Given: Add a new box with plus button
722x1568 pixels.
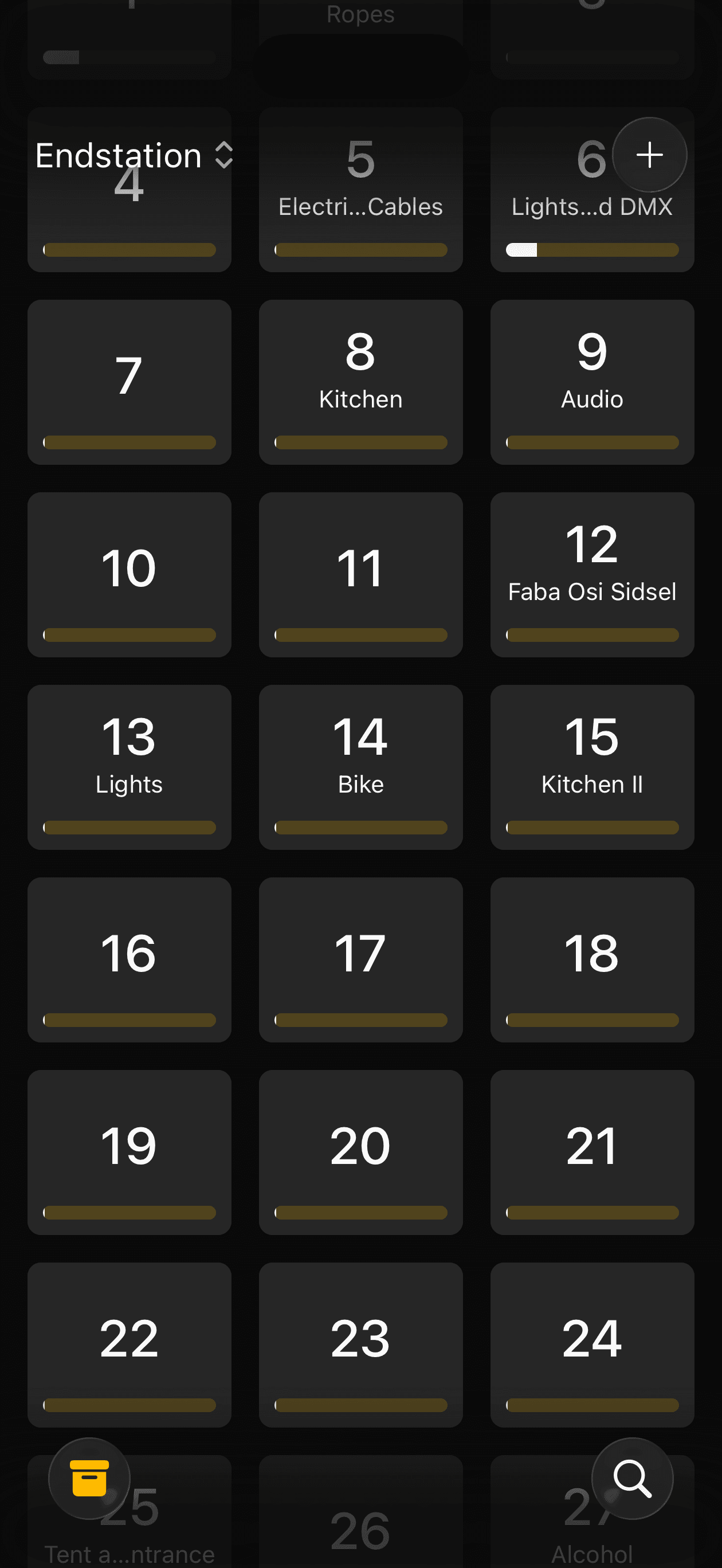Looking at the screenshot, I should click(649, 155).
